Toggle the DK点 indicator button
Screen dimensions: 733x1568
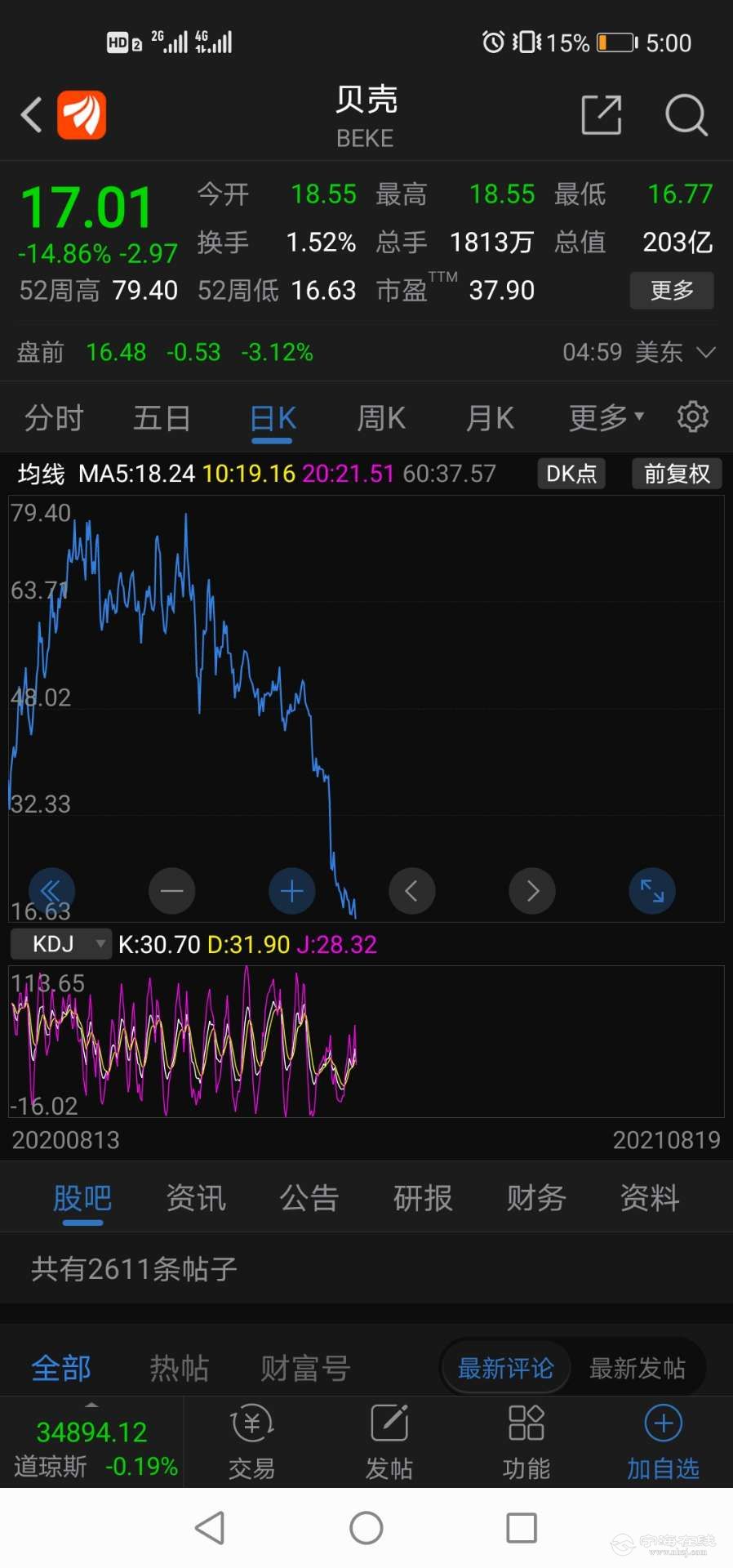[x=571, y=474]
